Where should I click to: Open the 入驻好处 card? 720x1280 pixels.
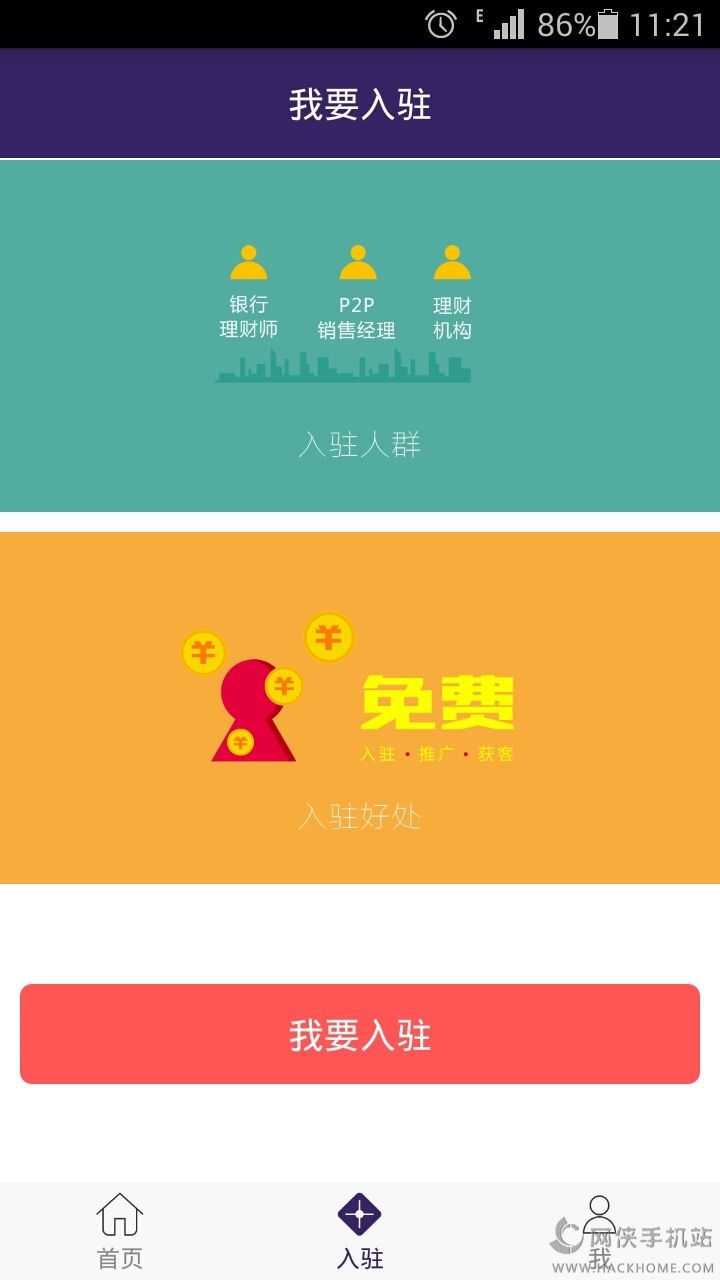(x=360, y=708)
